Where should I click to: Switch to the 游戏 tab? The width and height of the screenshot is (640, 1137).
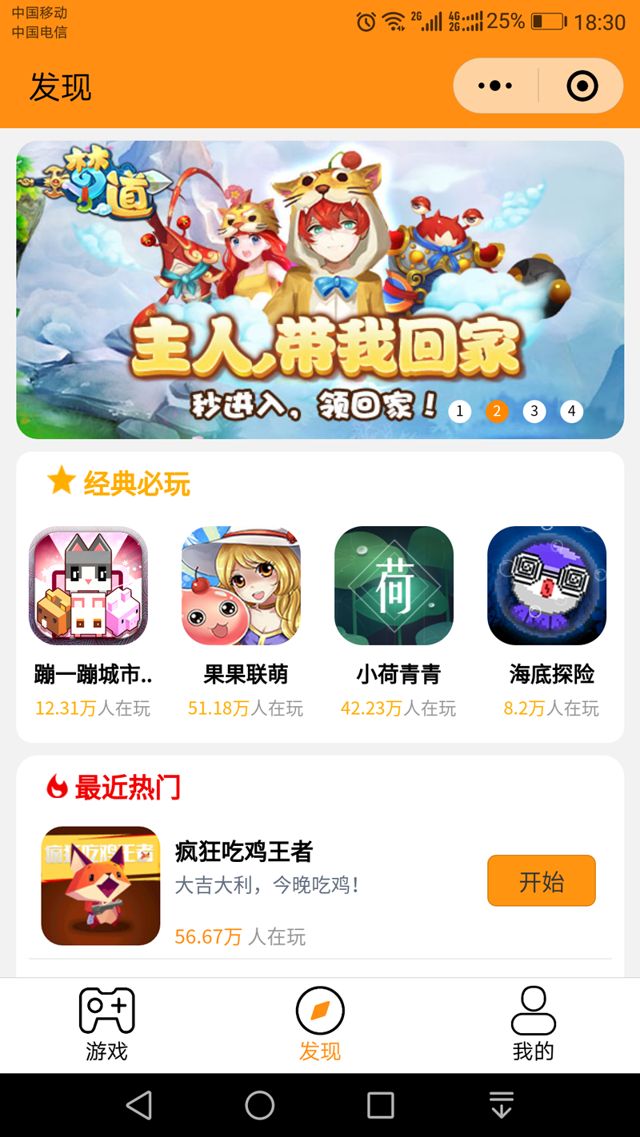click(107, 1024)
